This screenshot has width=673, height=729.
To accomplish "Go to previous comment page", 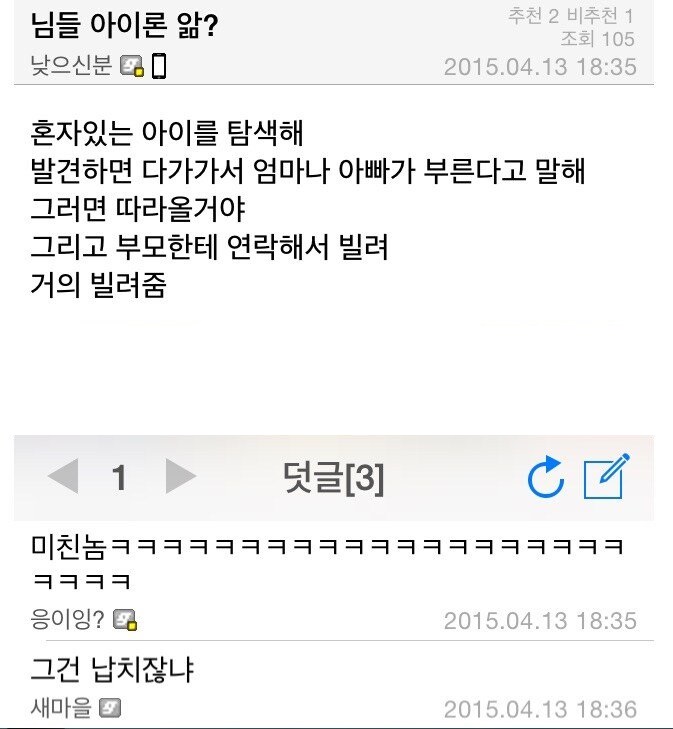I will [x=62, y=477].
